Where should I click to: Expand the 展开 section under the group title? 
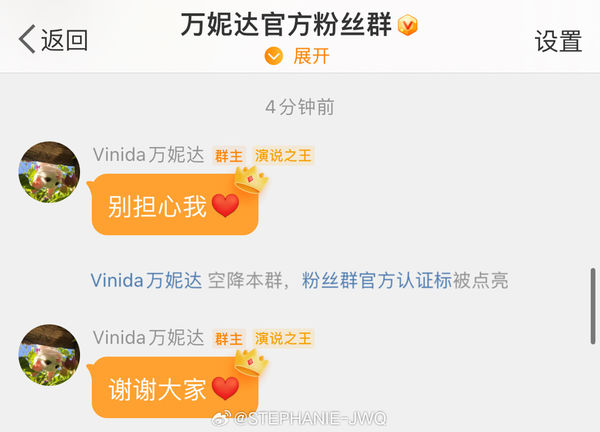(x=298, y=56)
